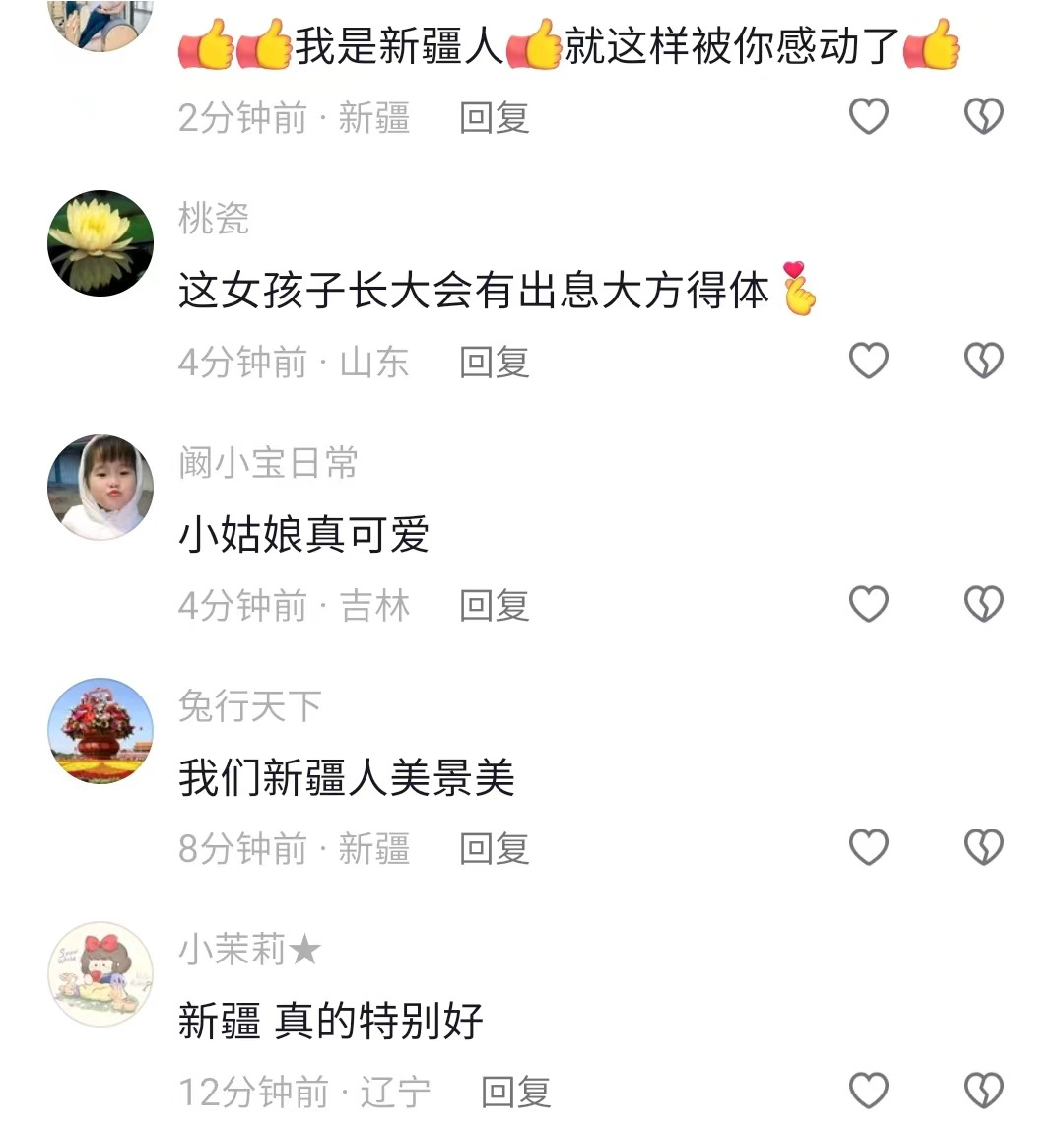Dislike 兔行天下's comment

pos(983,847)
